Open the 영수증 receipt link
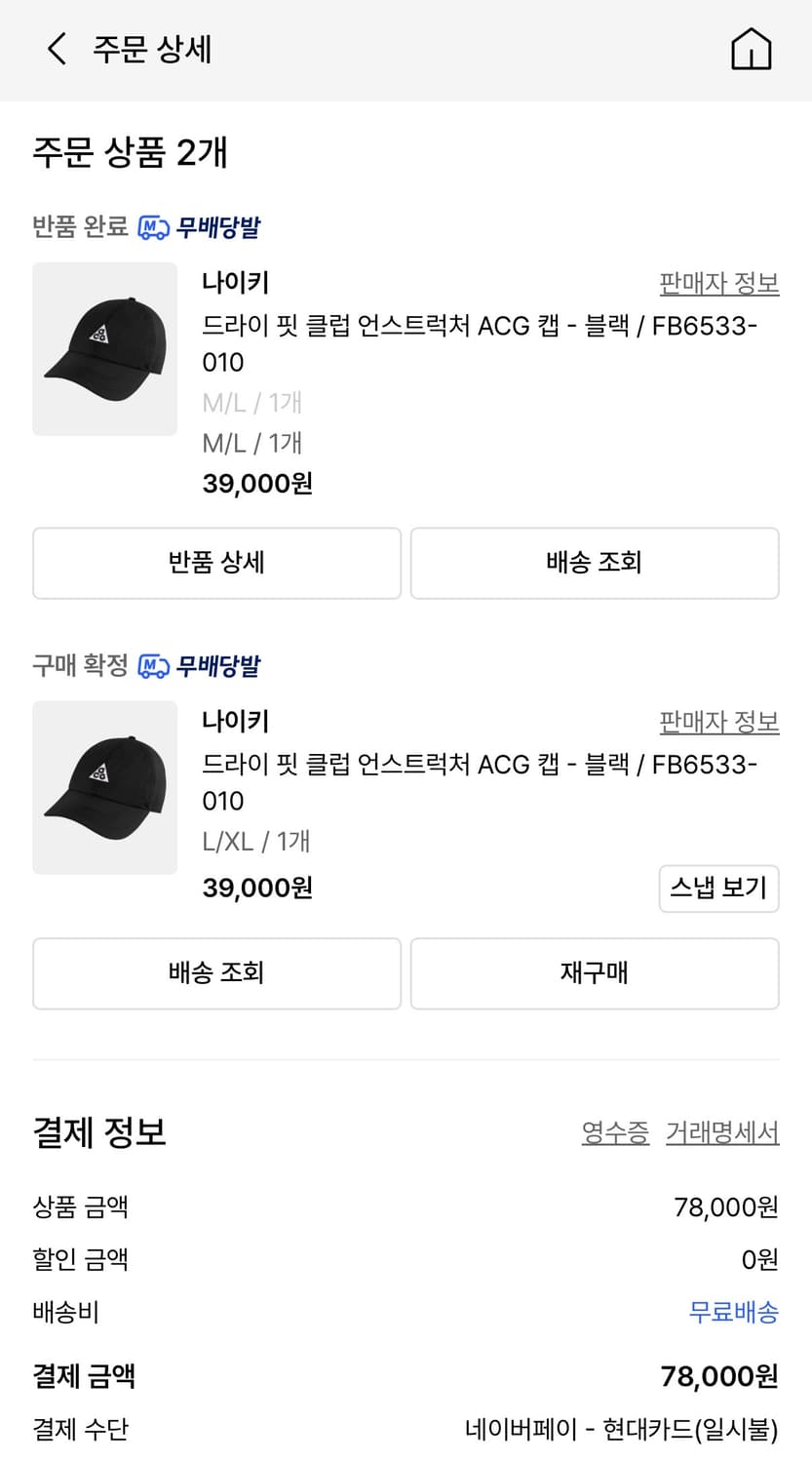Image resolution: width=812 pixels, height=1463 pixels. [x=614, y=1131]
